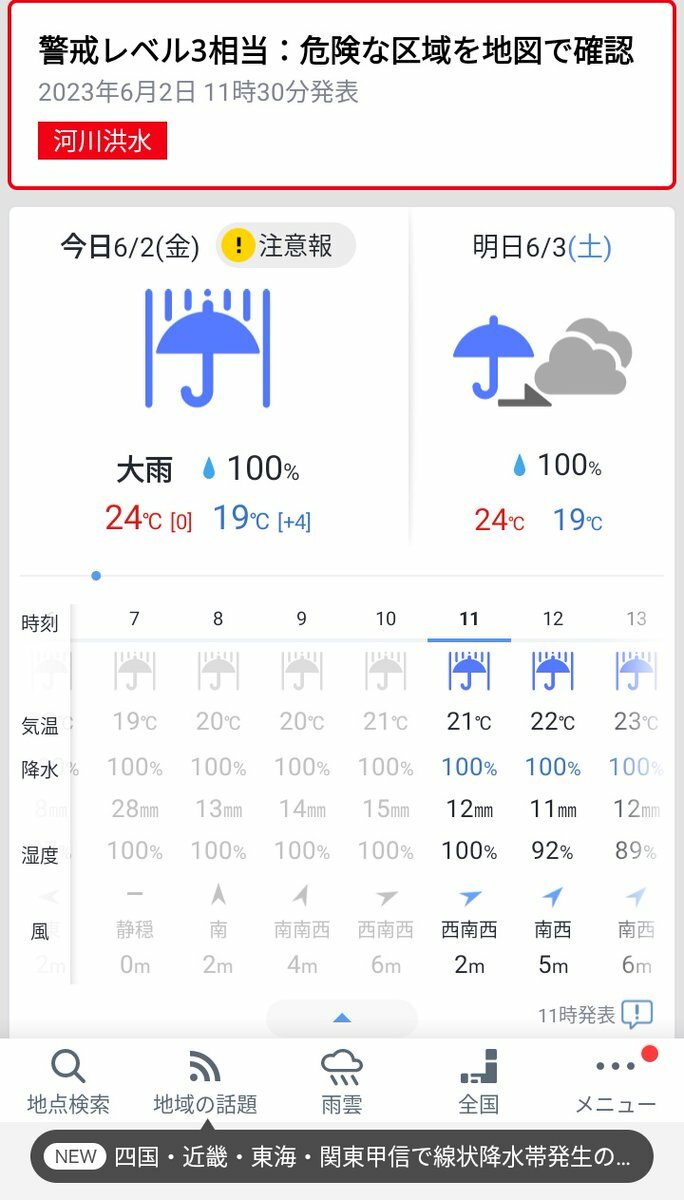Open the 雨雲 rain radar tab
Screen dimensions: 684x1200
342,1081
